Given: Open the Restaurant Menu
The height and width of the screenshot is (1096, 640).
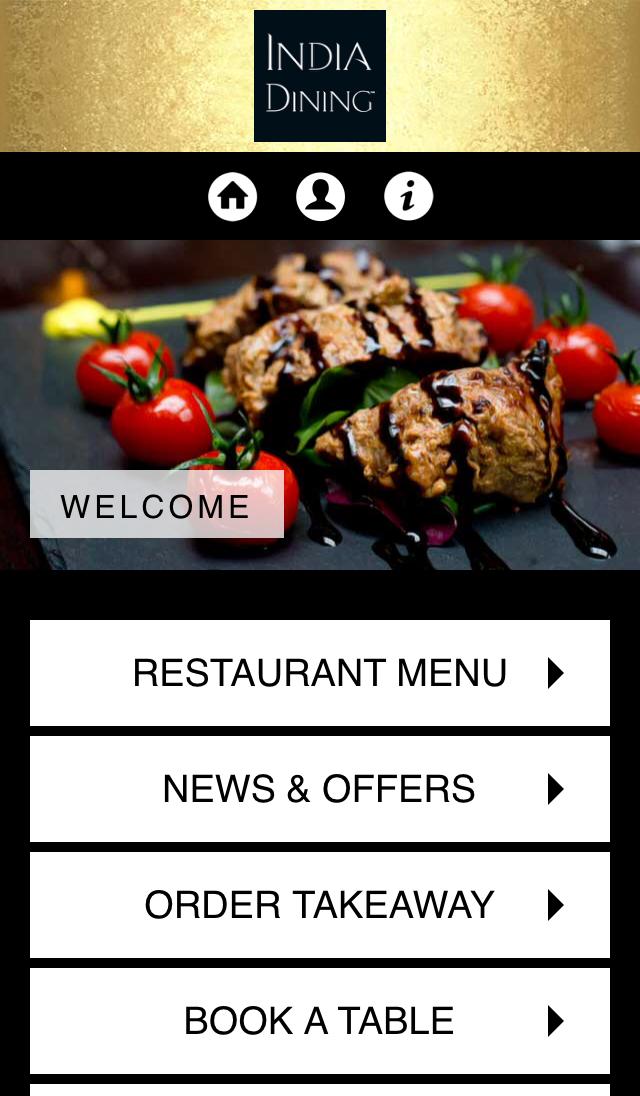Looking at the screenshot, I should tap(320, 673).
